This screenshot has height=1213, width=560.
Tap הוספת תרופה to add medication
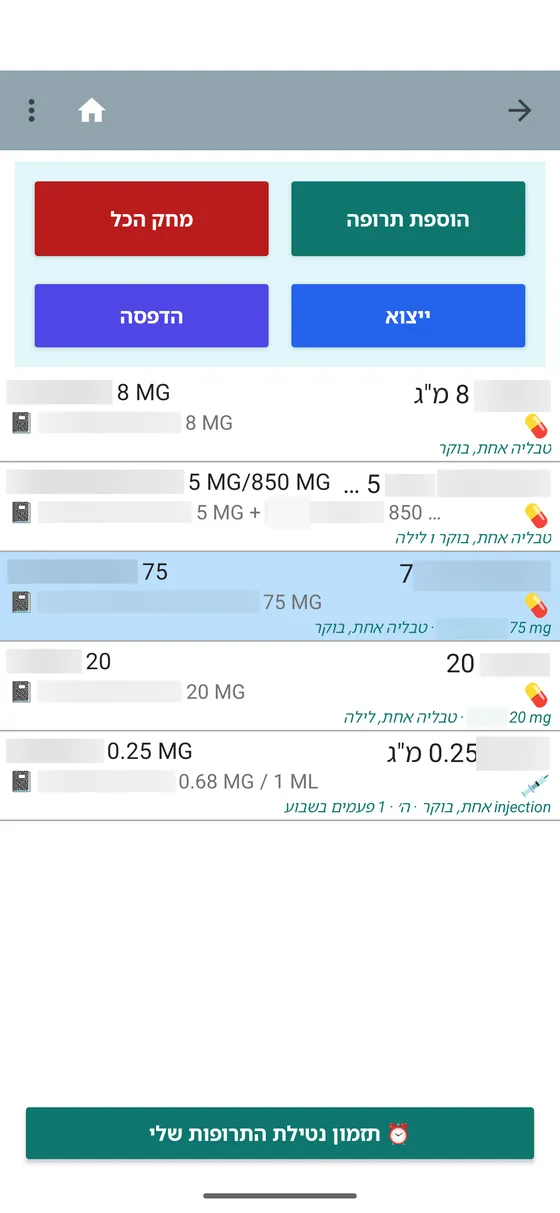(x=408, y=219)
